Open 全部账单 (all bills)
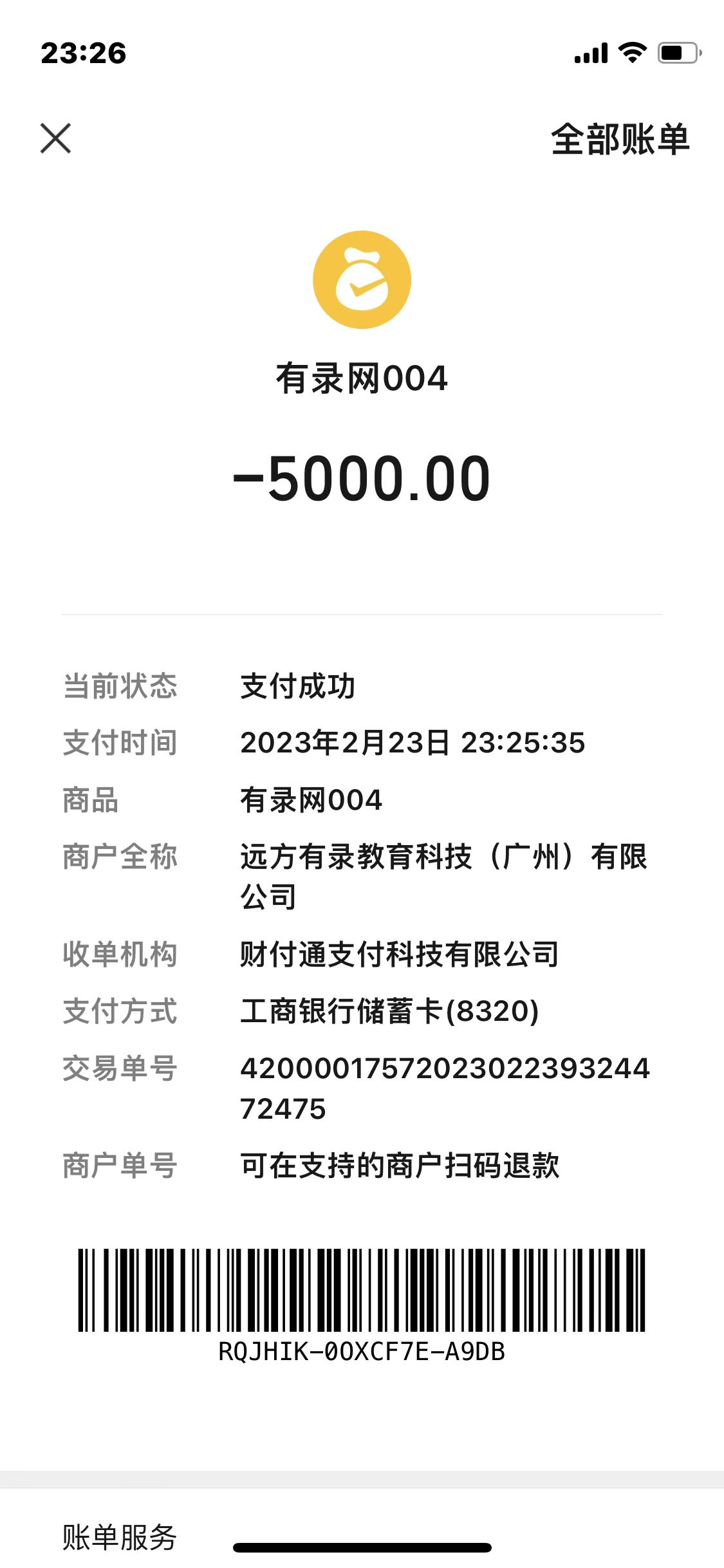The width and height of the screenshot is (724, 1568). click(x=620, y=139)
